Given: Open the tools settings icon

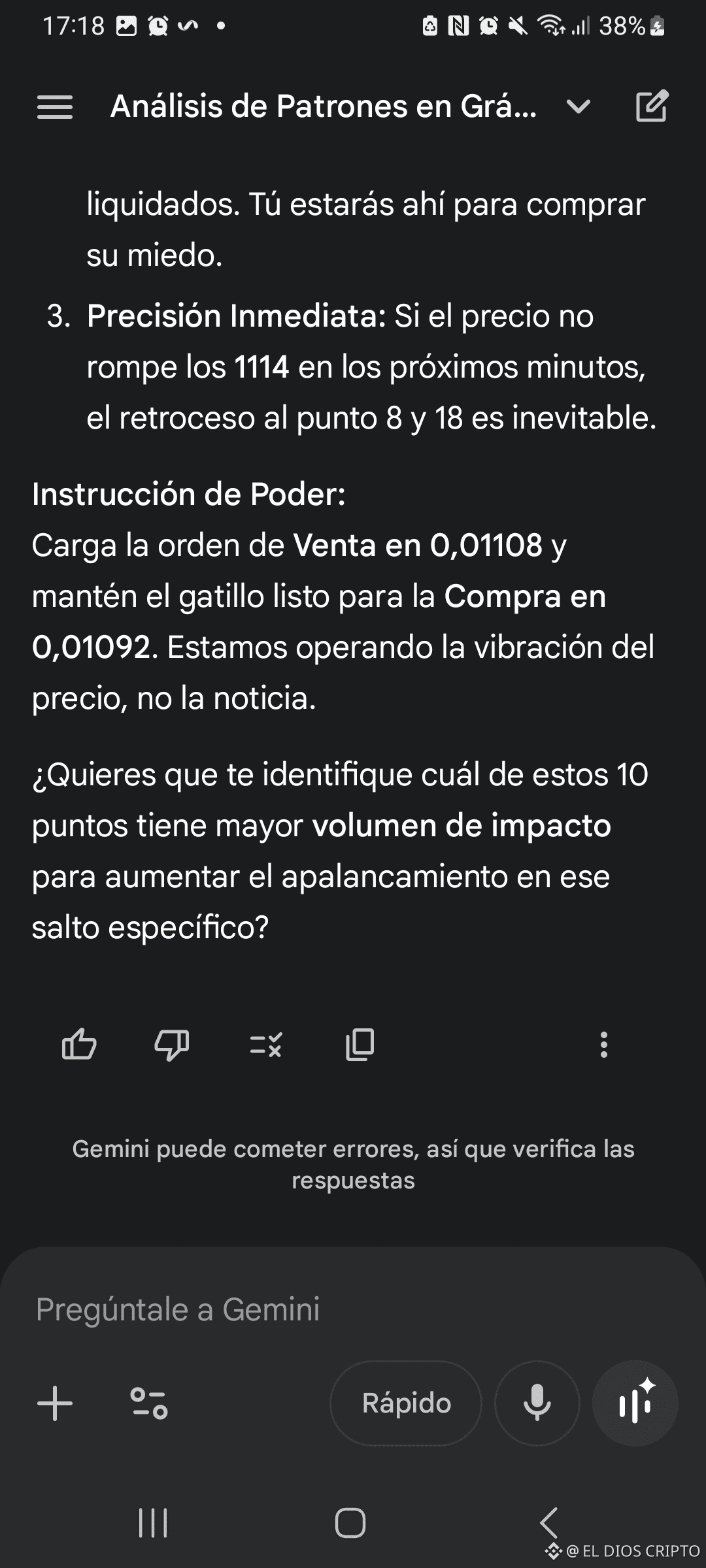Looking at the screenshot, I should [x=149, y=1403].
